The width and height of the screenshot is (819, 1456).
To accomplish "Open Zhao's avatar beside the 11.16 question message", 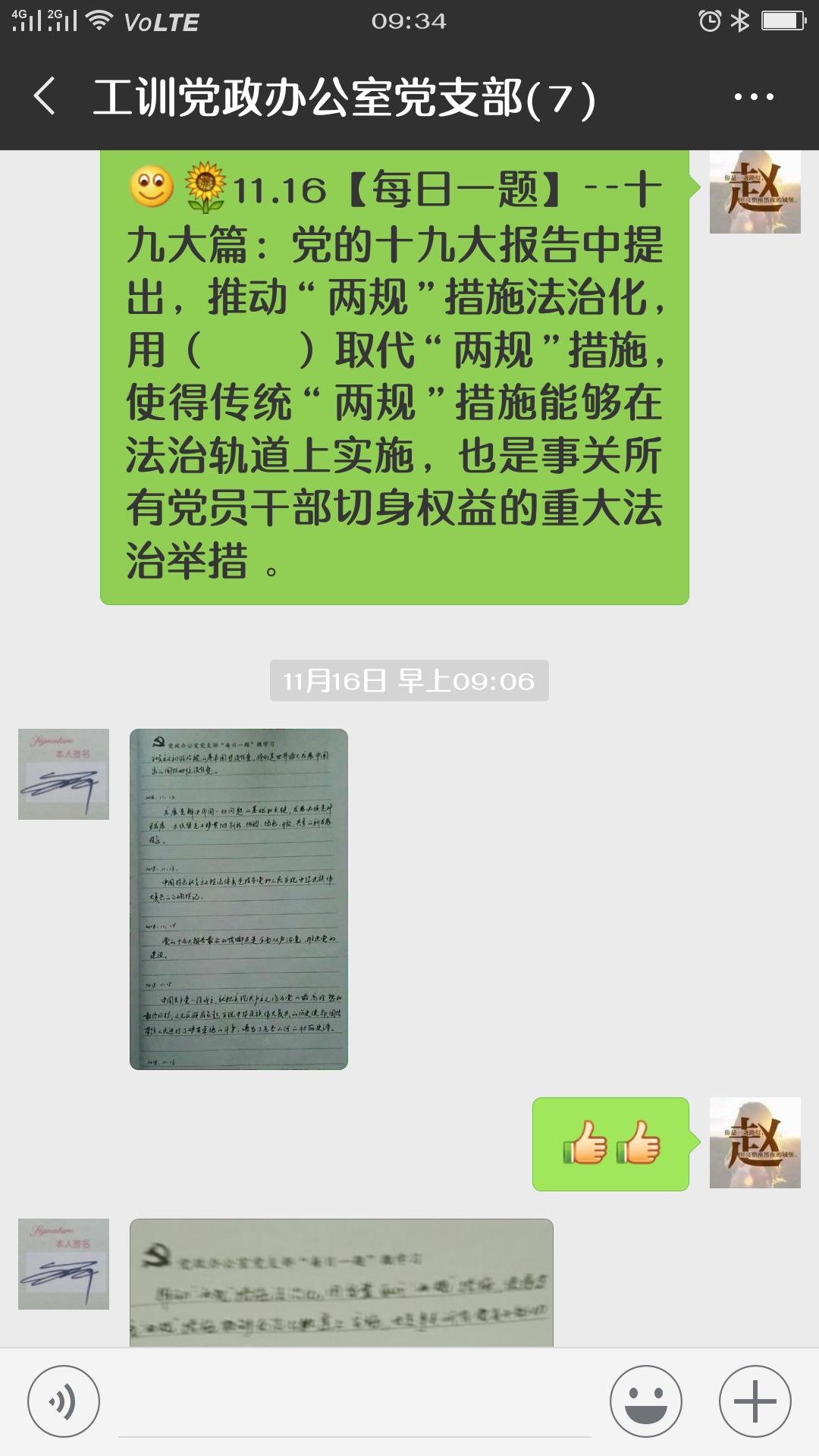I will coord(755,191).
